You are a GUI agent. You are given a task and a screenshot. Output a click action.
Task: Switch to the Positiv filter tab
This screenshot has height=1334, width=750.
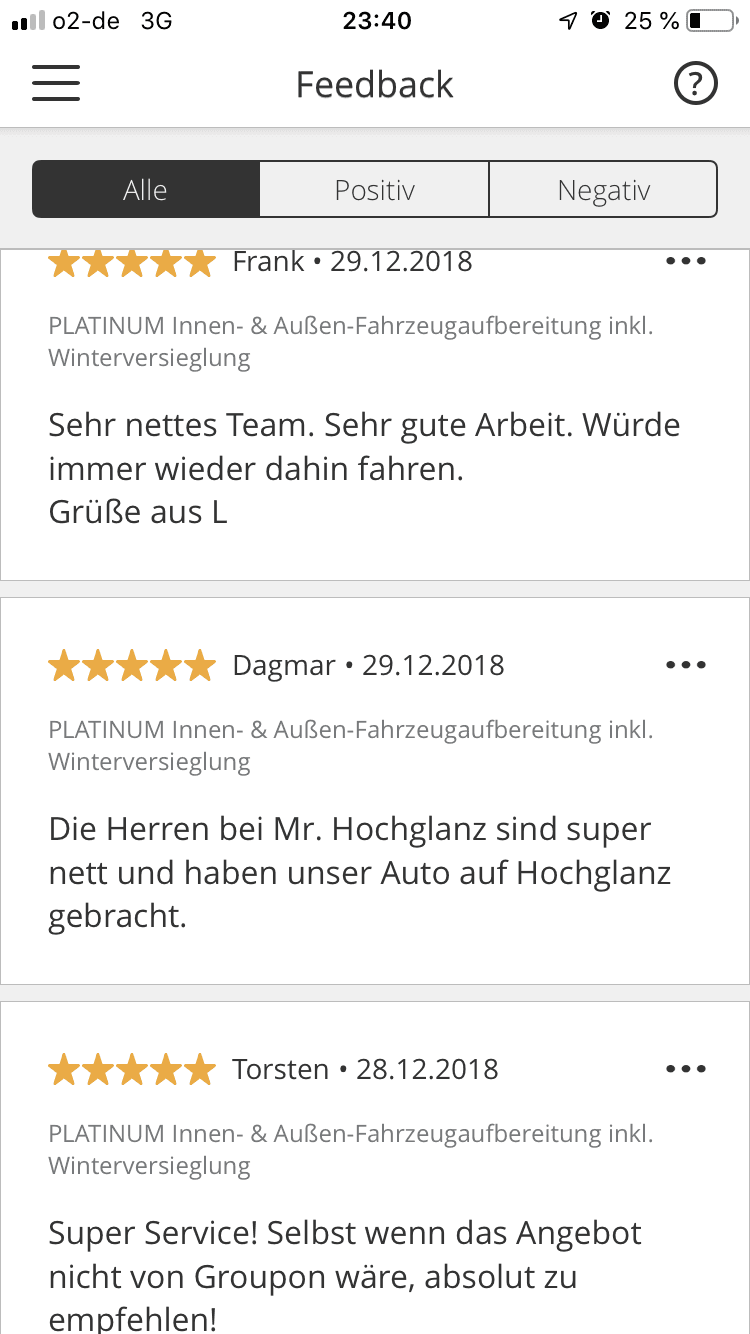pos(374,190)
